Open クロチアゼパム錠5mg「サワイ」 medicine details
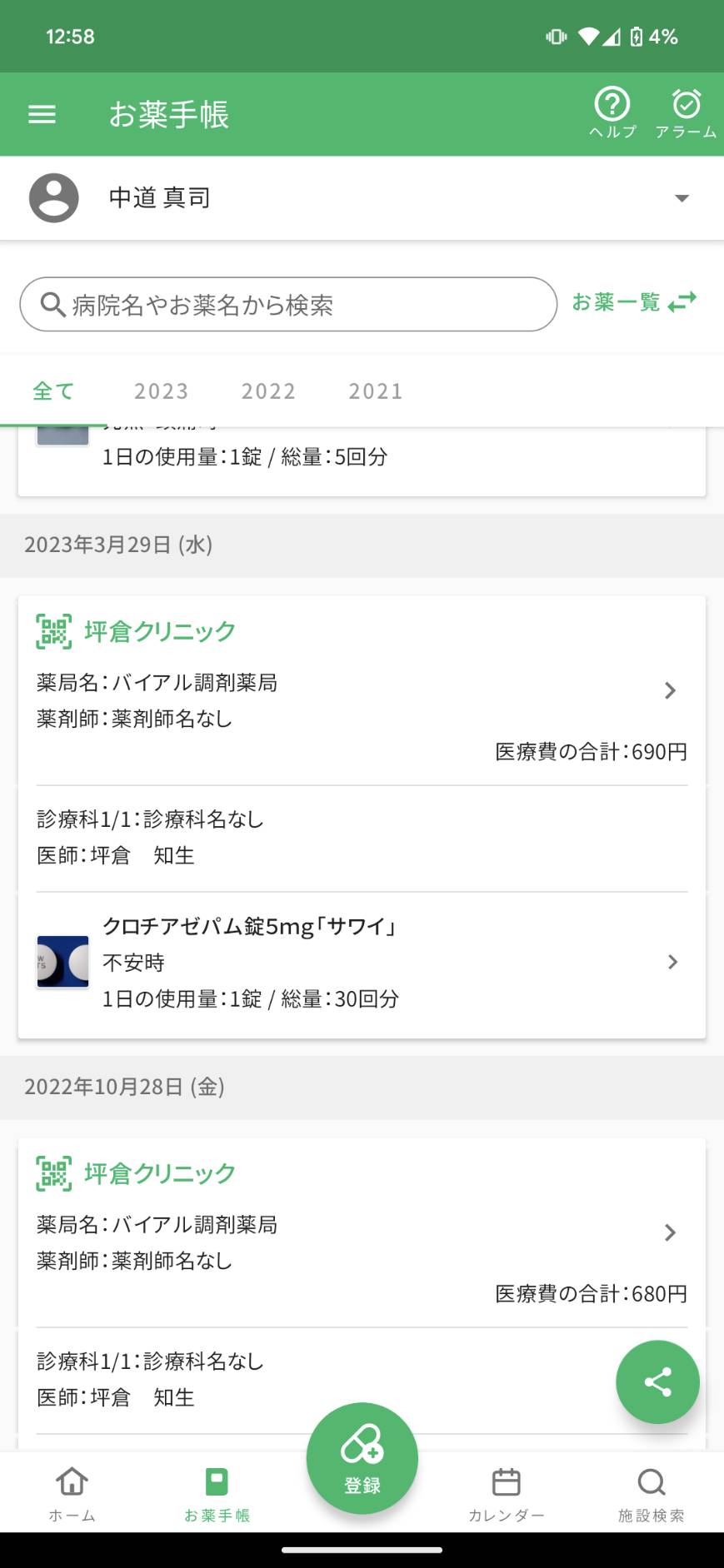The width and height of the screenshot is (724, 1568). pos(362,963)
